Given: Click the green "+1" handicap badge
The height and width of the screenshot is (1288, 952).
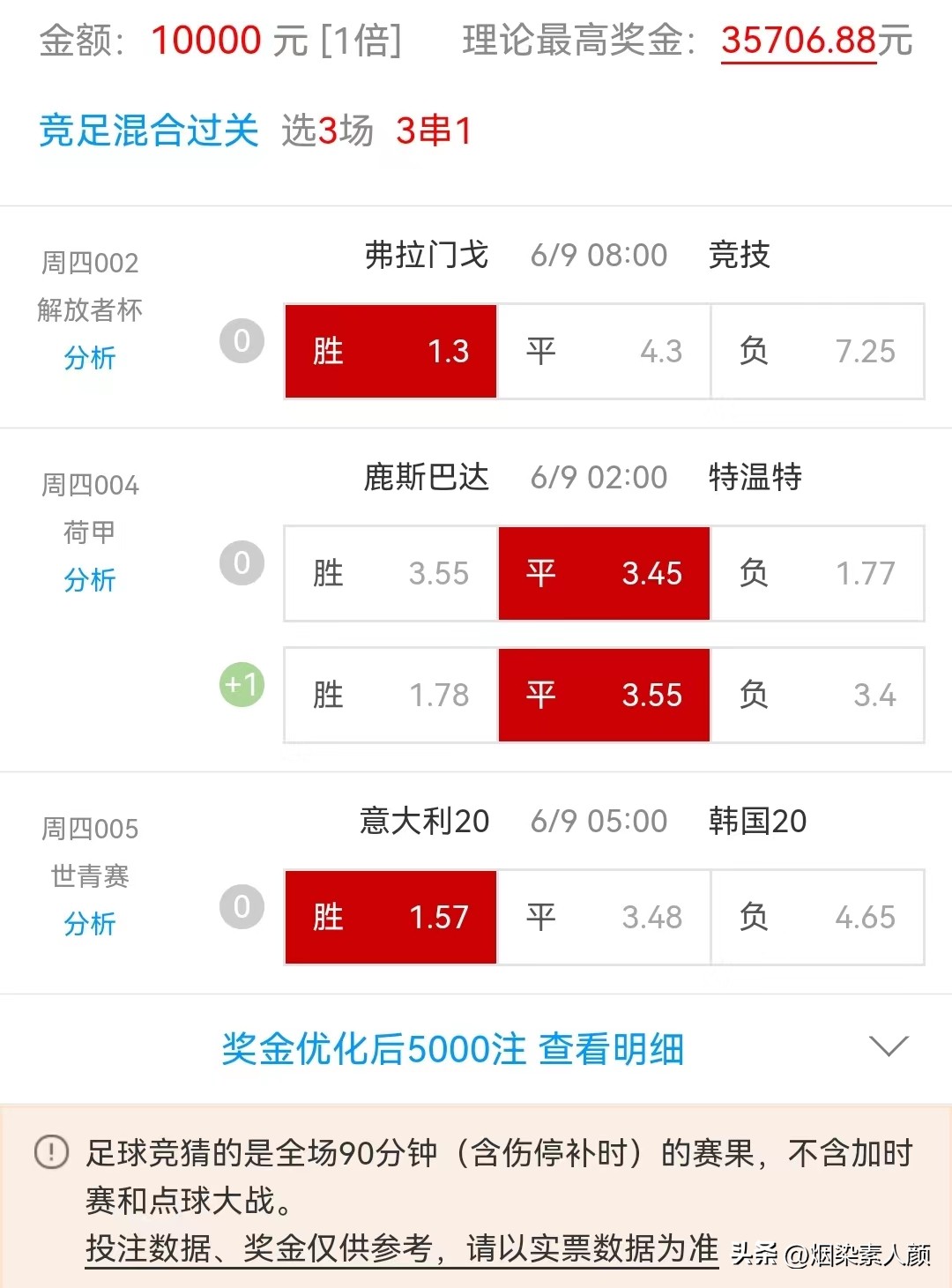Looking at the screenshot, I should 241,683.
